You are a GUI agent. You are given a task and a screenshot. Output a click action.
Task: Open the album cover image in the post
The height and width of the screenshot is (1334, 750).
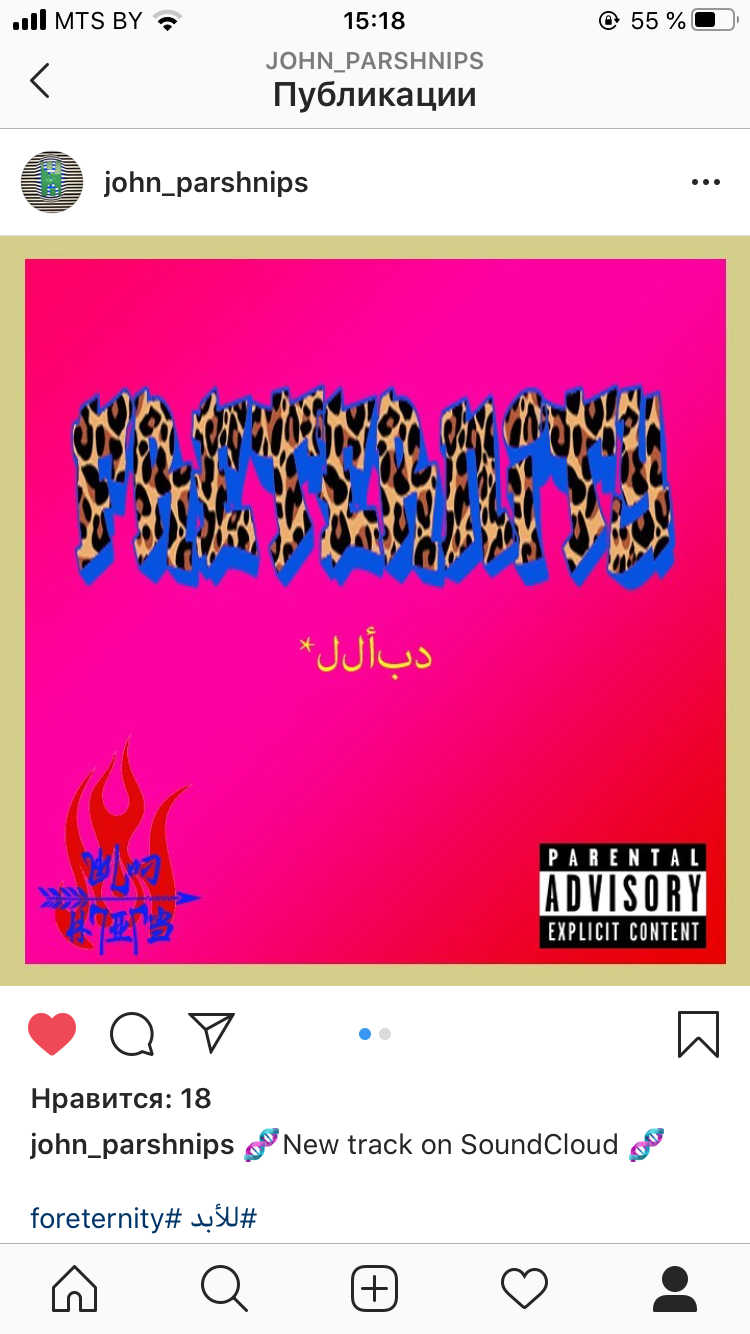[x=375, y=610]
